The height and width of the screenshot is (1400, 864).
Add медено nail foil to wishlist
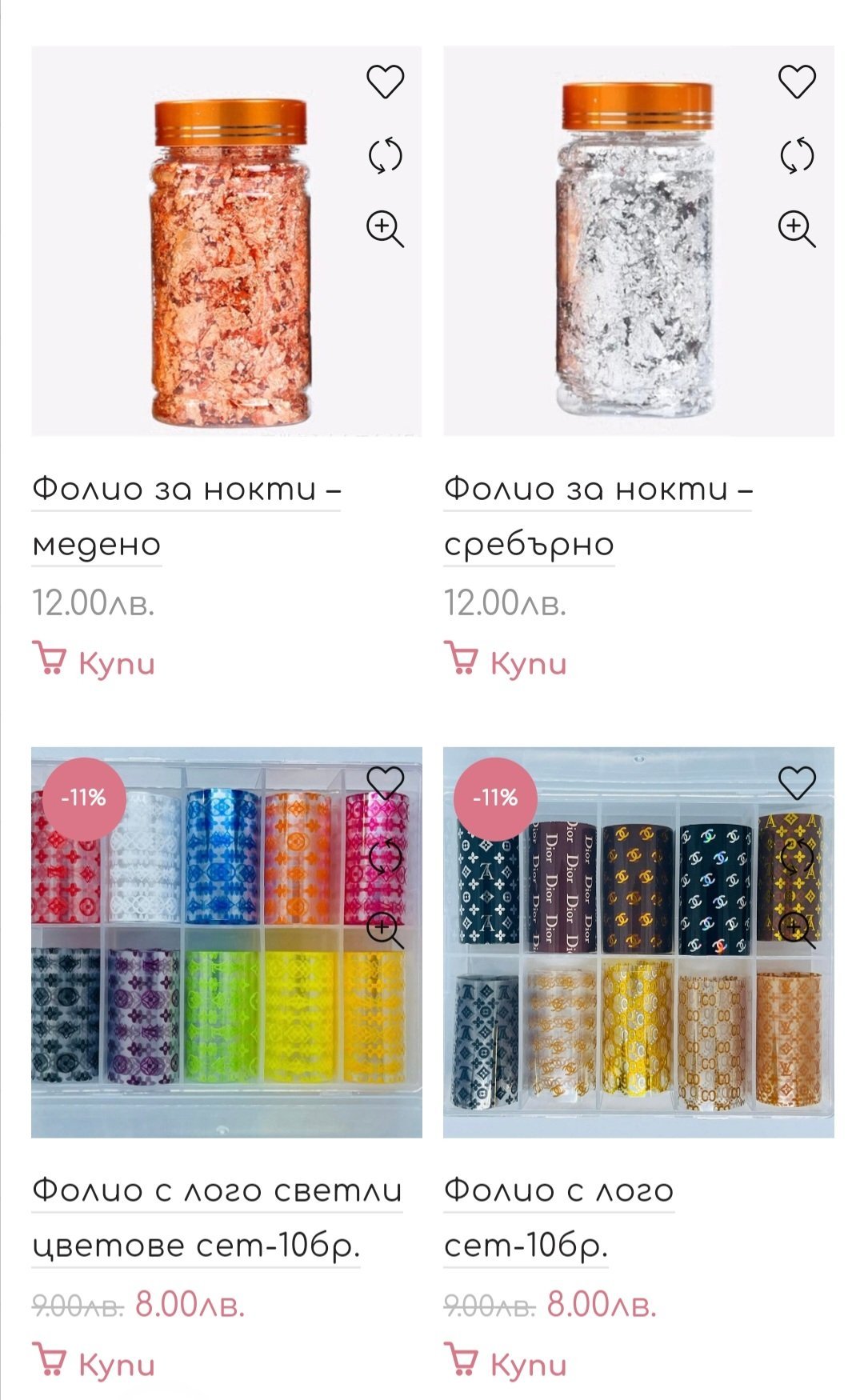coord(385,82)
